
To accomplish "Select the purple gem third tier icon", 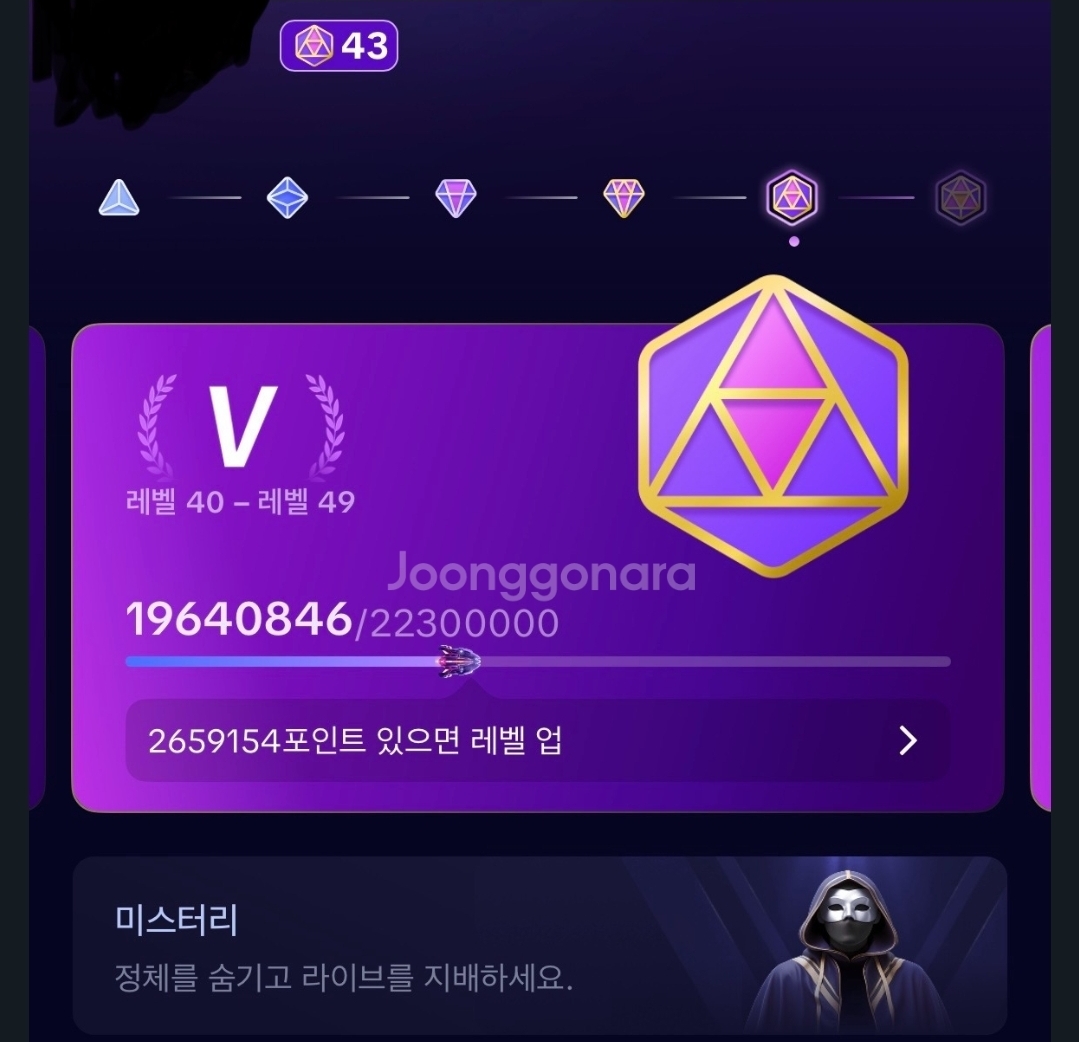I will [x=456, y=198].
